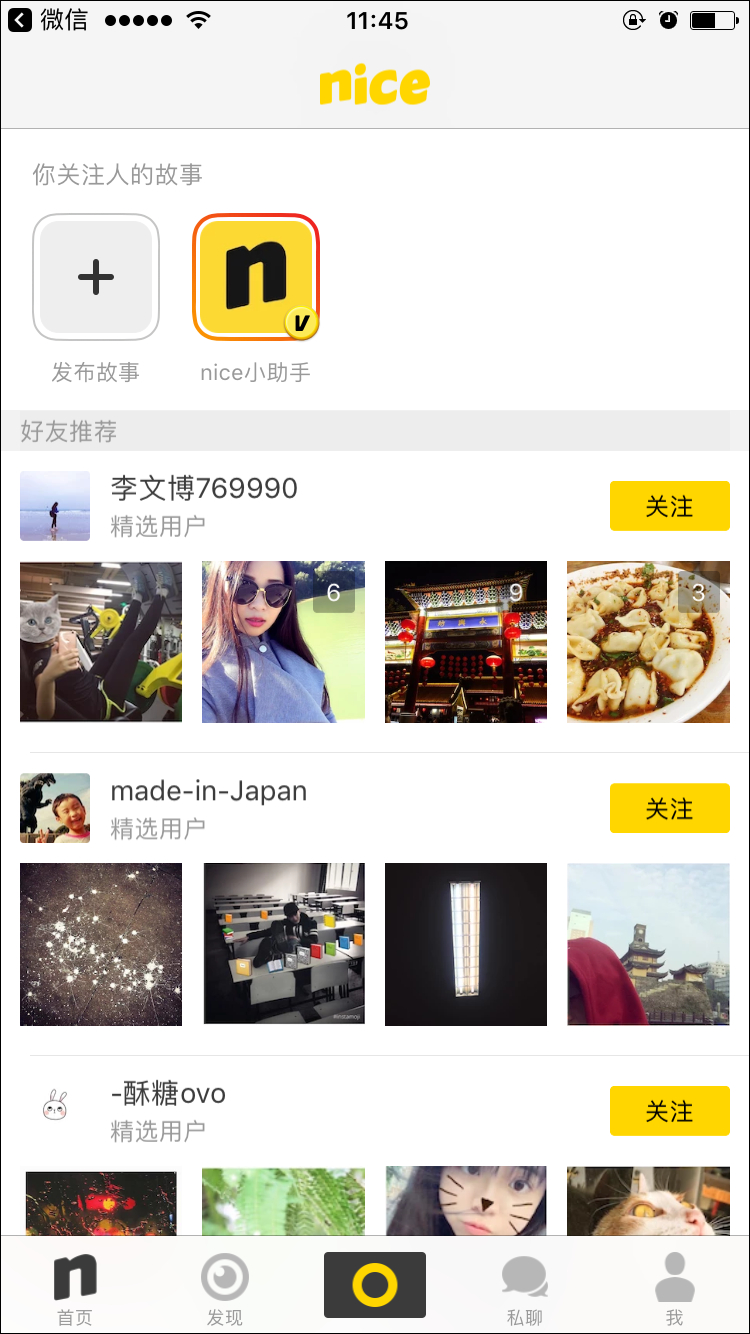Screen dimensions: 750x1334
Task: Open 李文博769990's profile avatar
Action: coord(55,506)
